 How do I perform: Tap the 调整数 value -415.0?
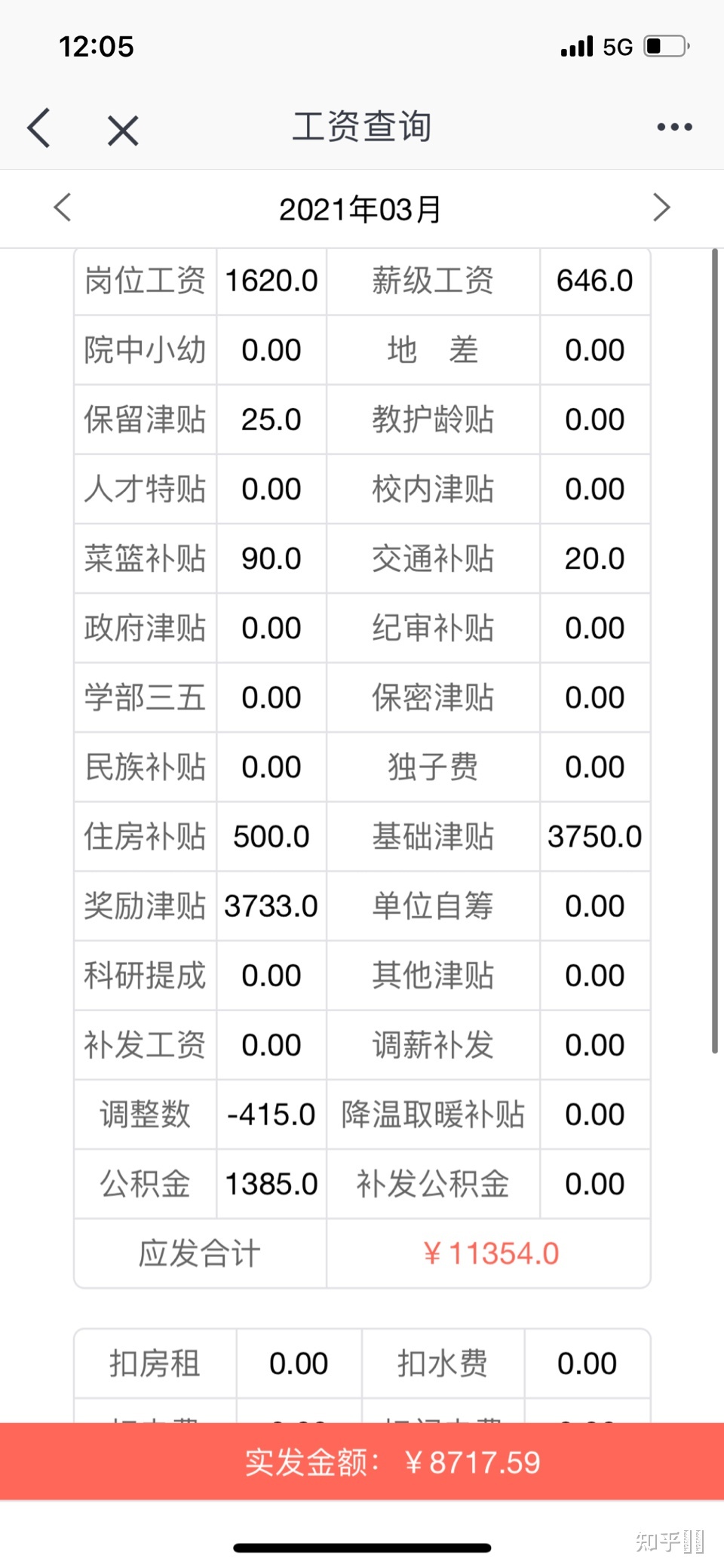coord(271,1115)
